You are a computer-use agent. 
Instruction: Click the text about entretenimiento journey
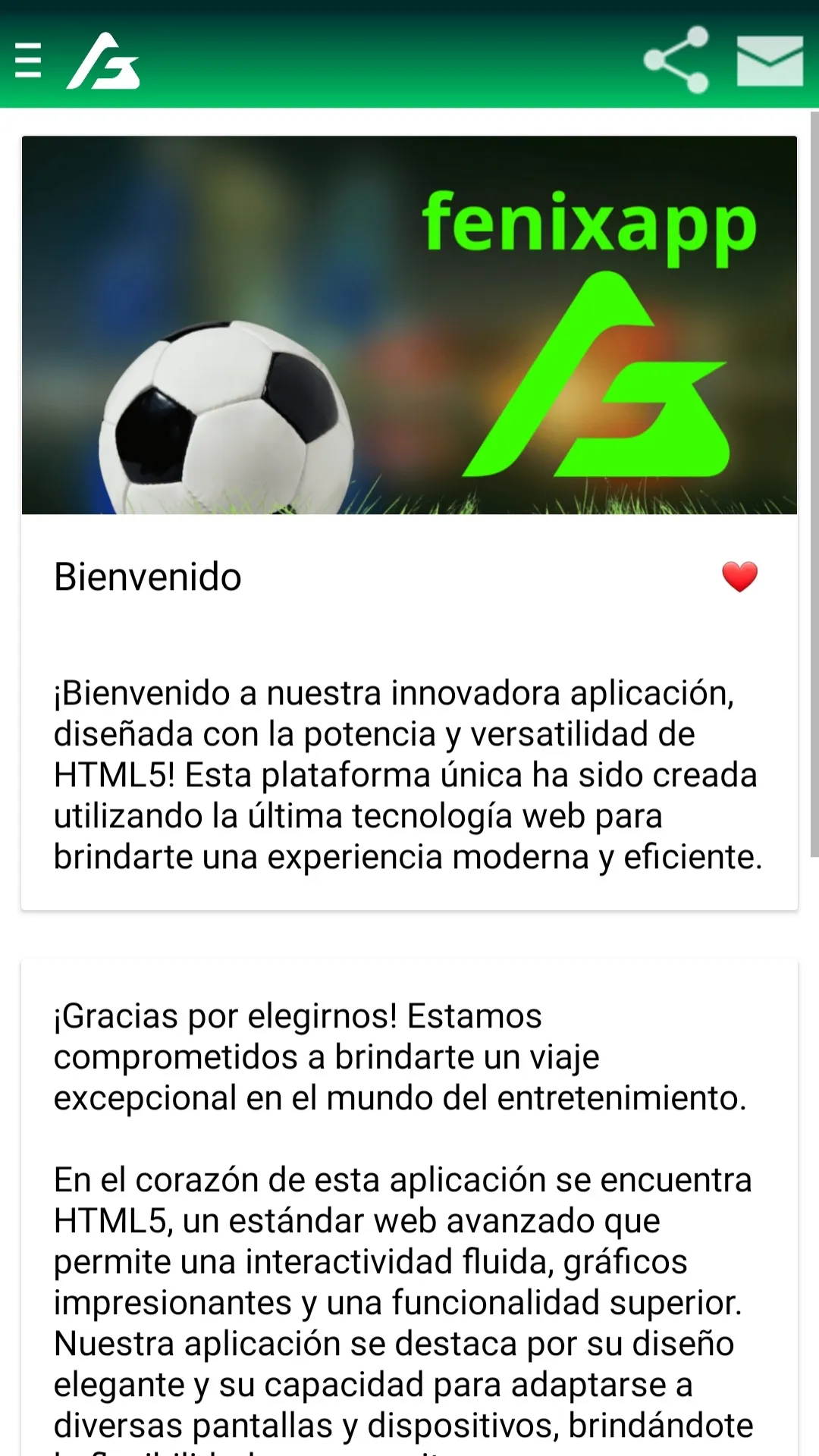point(400,1056)
